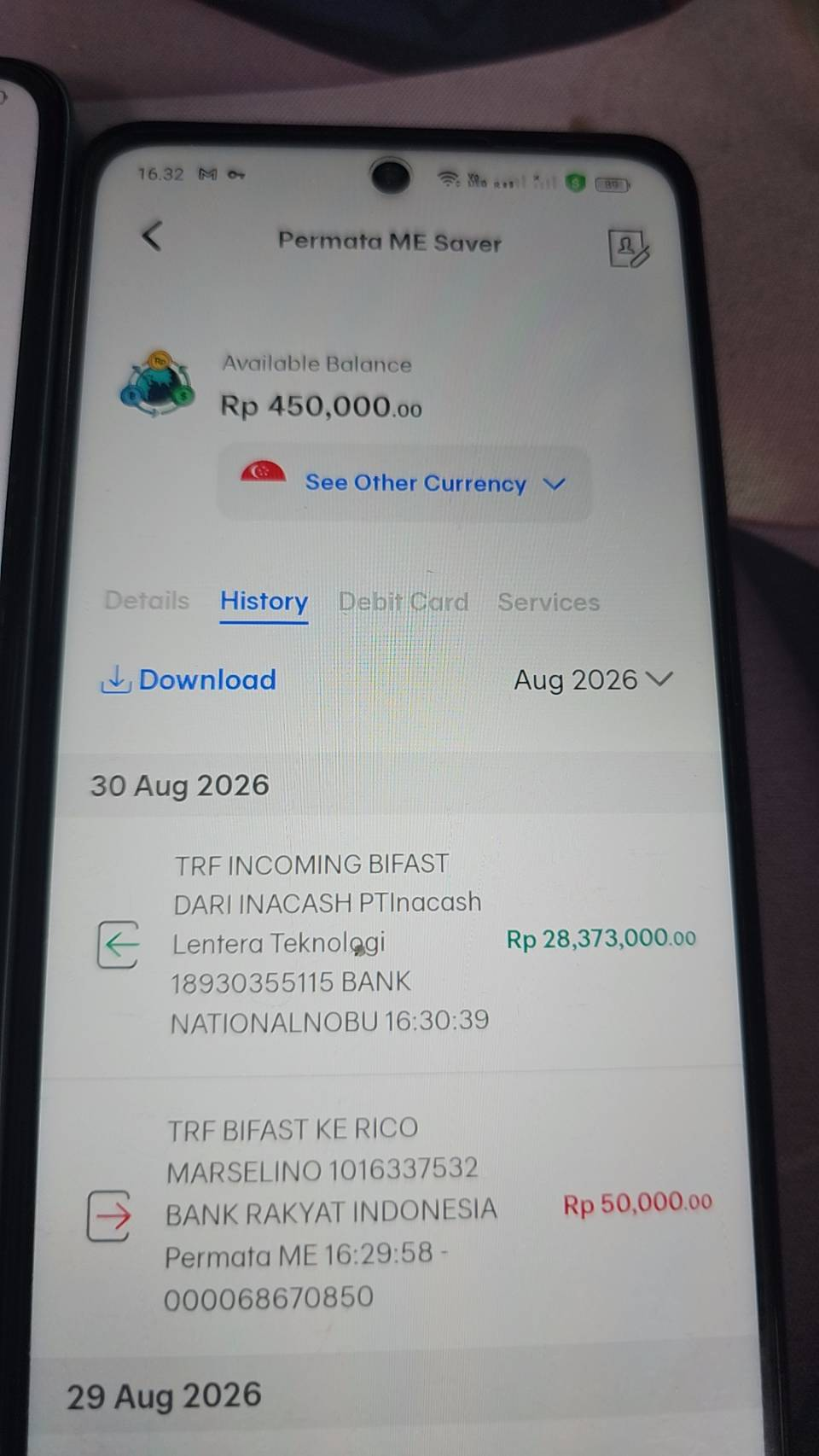Open the incoming BIFAST transfer from INACASH
The height and width of the screenshot is (1456, 819).
392,941
